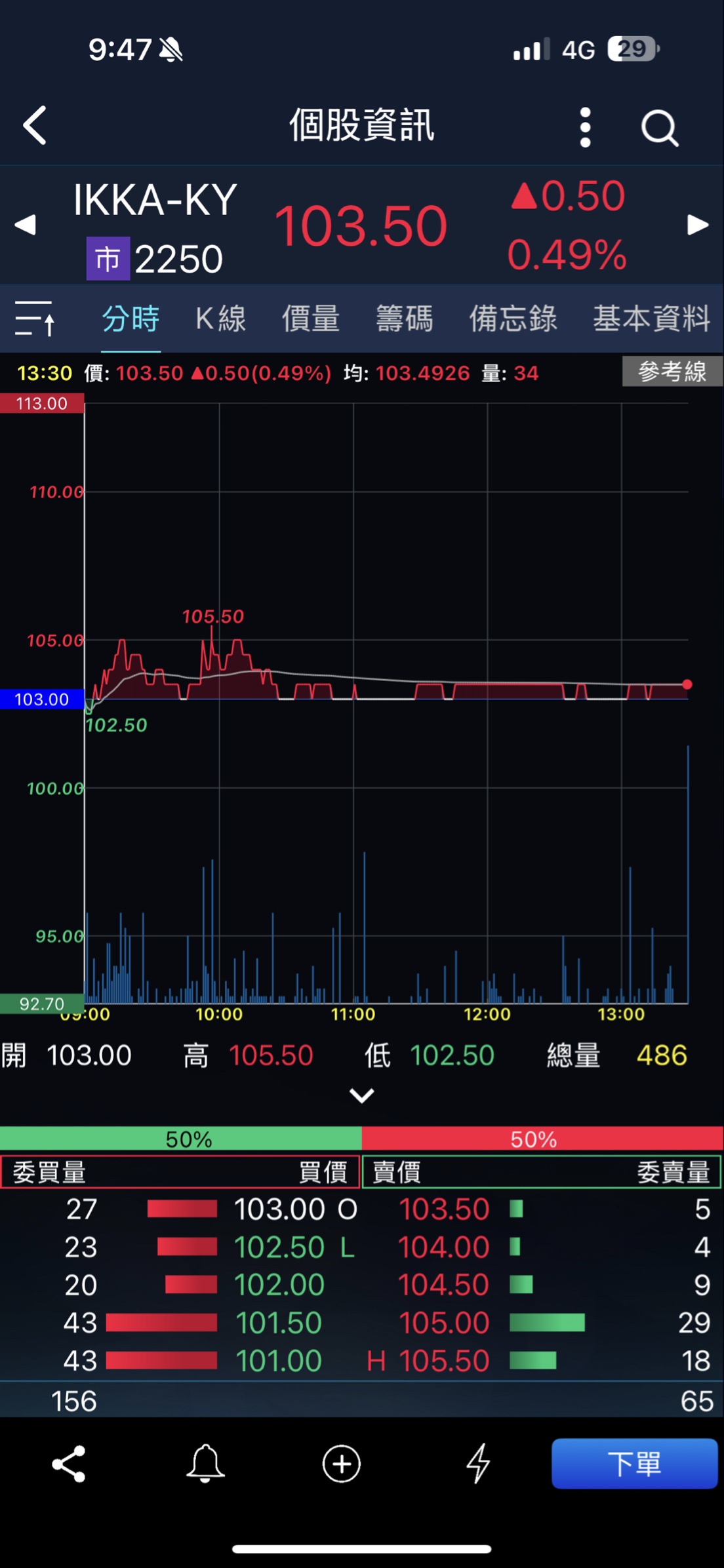Viewport: 724px width, 1568px height.
Task: Share this stock quote
Action: click(69, 1464)
